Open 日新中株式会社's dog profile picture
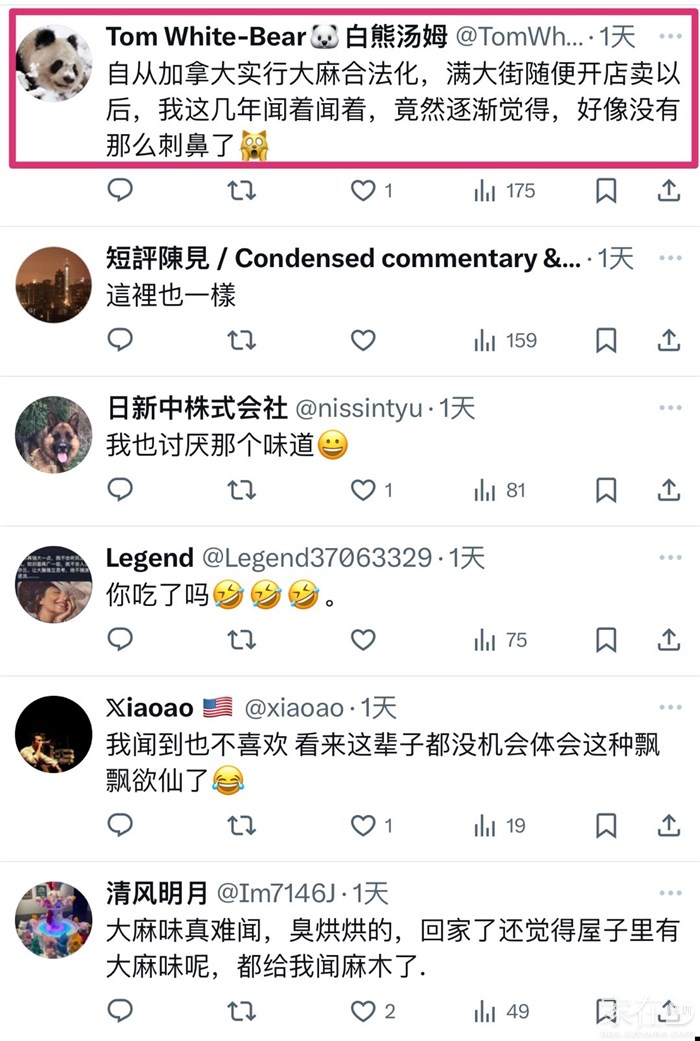 [54, 435]
